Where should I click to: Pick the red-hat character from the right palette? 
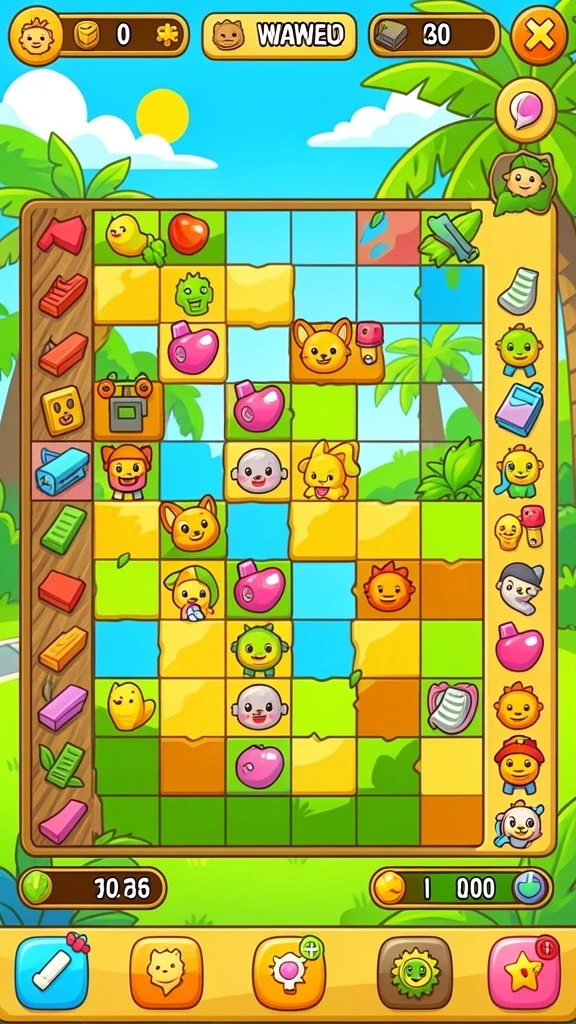(x=519, y=764)
